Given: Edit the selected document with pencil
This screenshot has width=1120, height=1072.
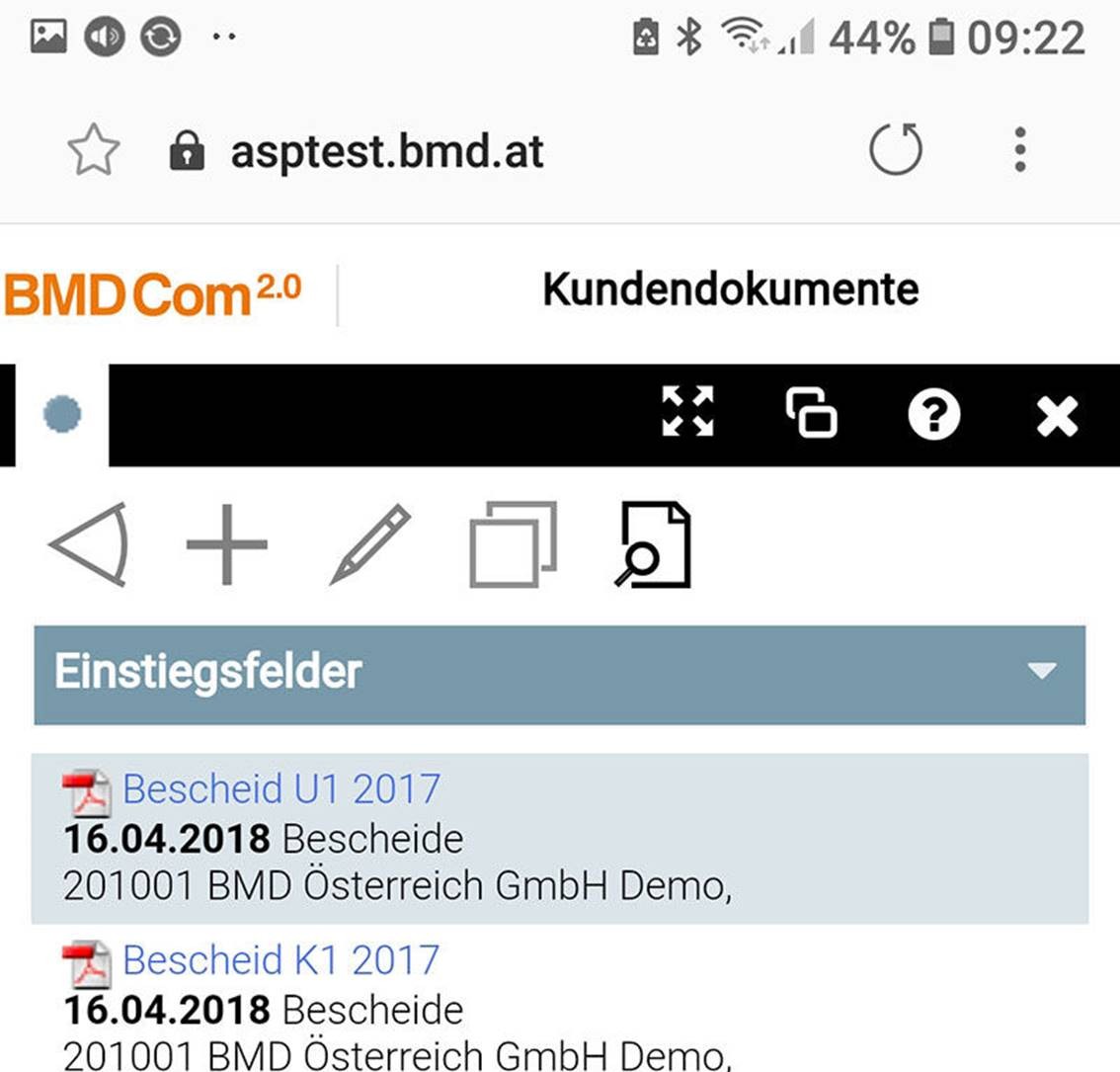Looking at the screenshot, I should pyautogui.click(x=370, y=544).
